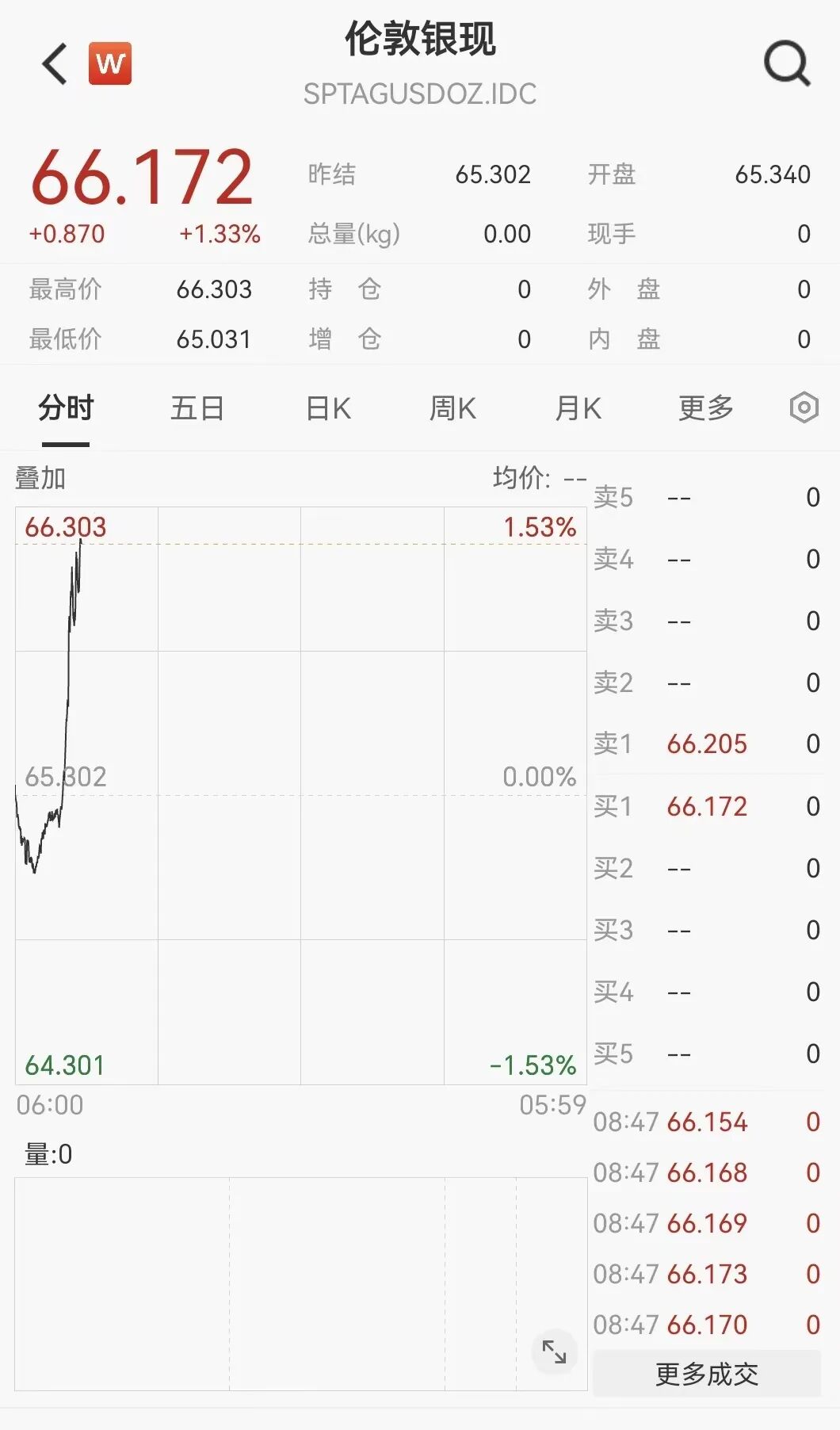Viewport: 840px width, 1430px height.
Task: Go back using the arrow icon
Action: pos(55,64)
